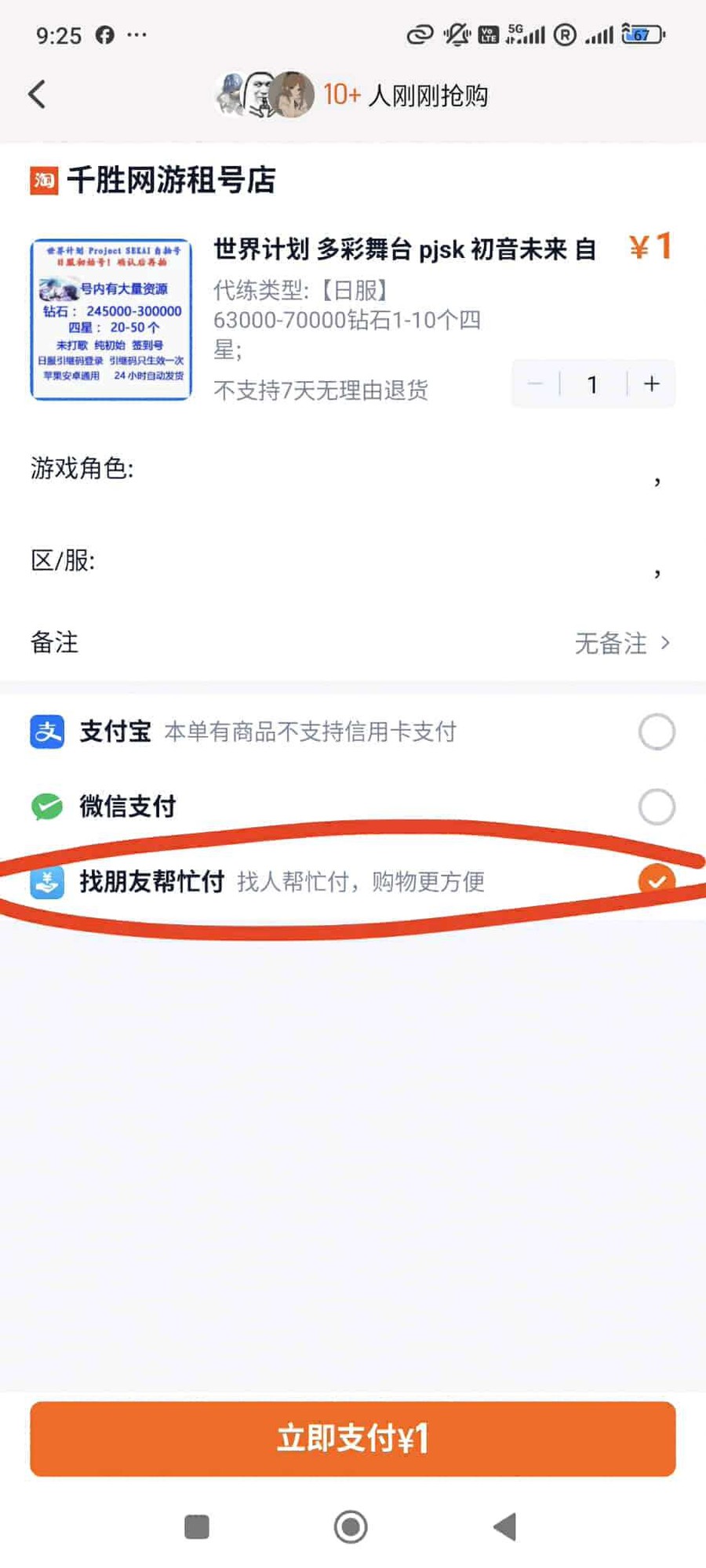Increase quantity with the plus button

[x=652, y=384]
